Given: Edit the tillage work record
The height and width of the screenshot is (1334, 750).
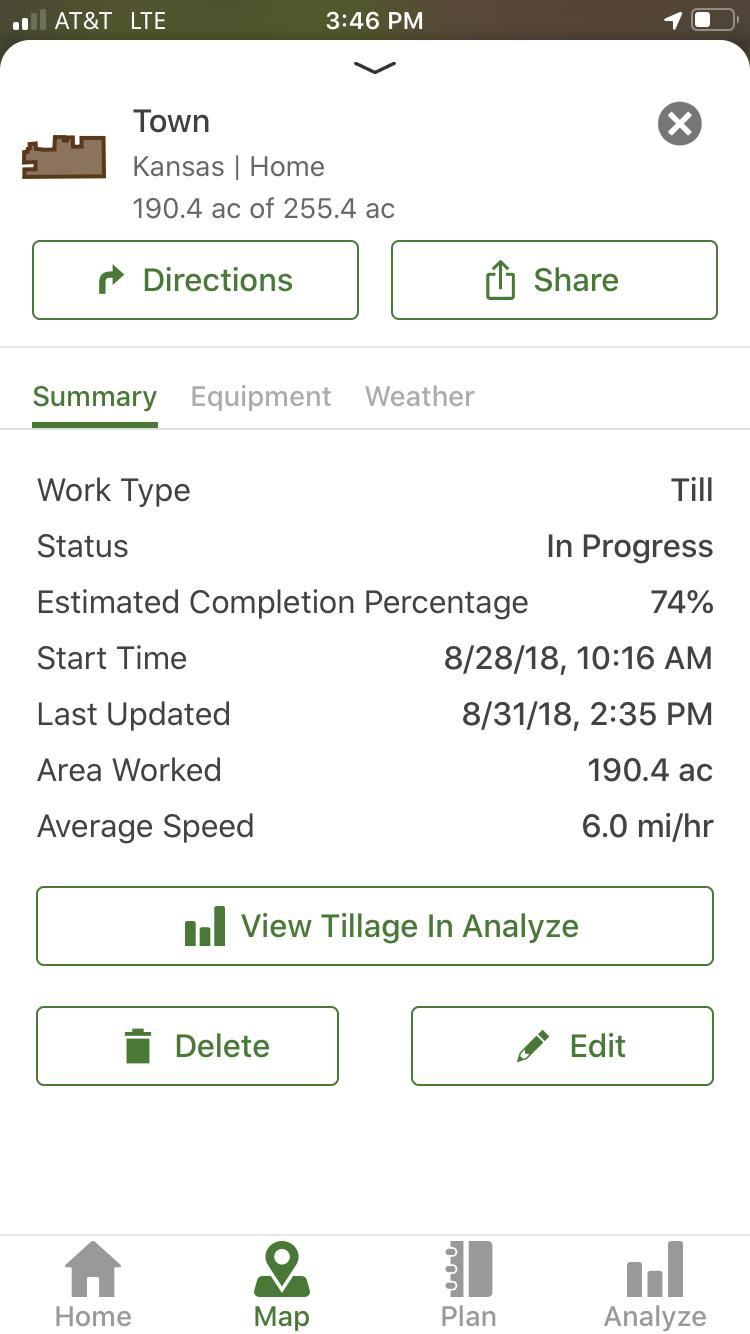Looking at the screenshot, I should pos(562,1046).
